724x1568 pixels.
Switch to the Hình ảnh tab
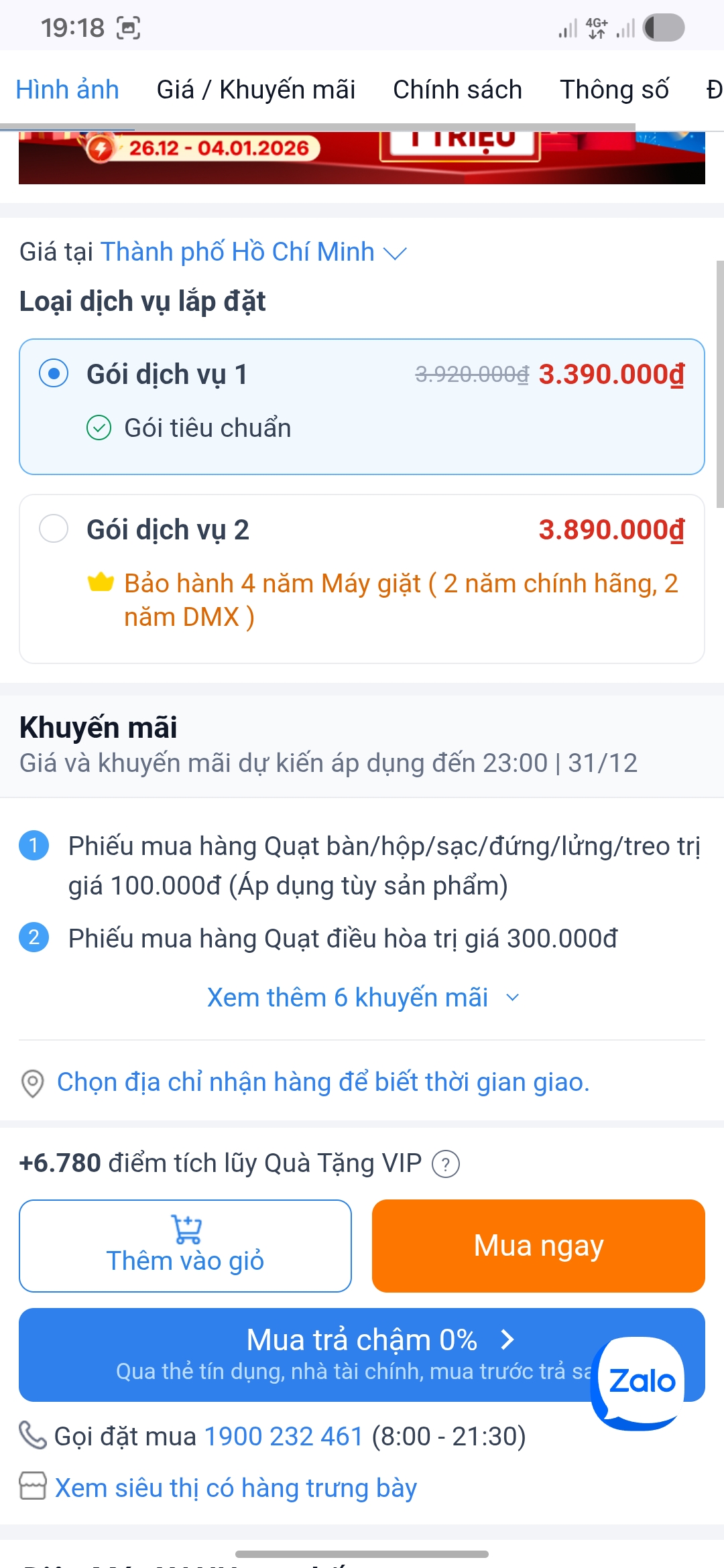[x=67, y=90]
